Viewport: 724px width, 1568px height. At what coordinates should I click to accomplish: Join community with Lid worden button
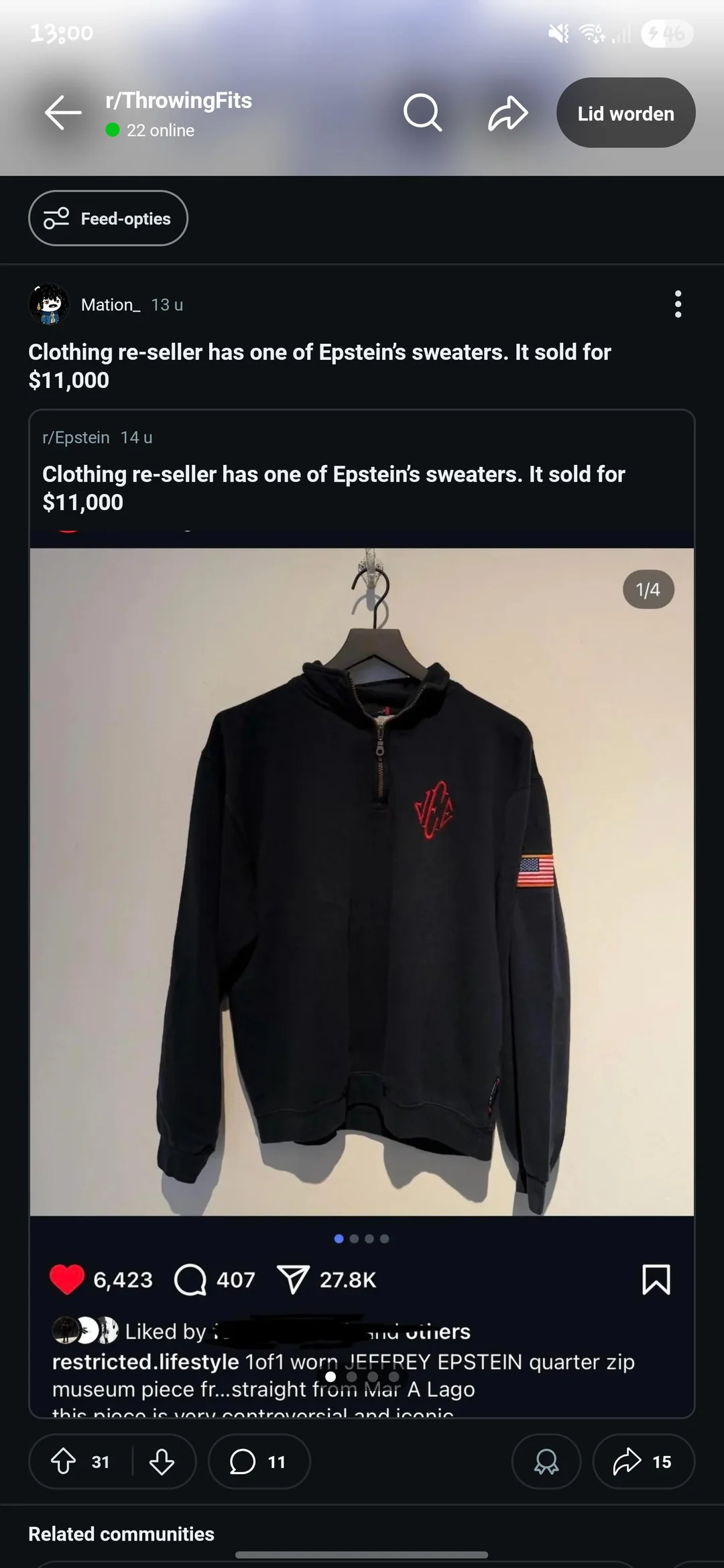tap(625, 113)
